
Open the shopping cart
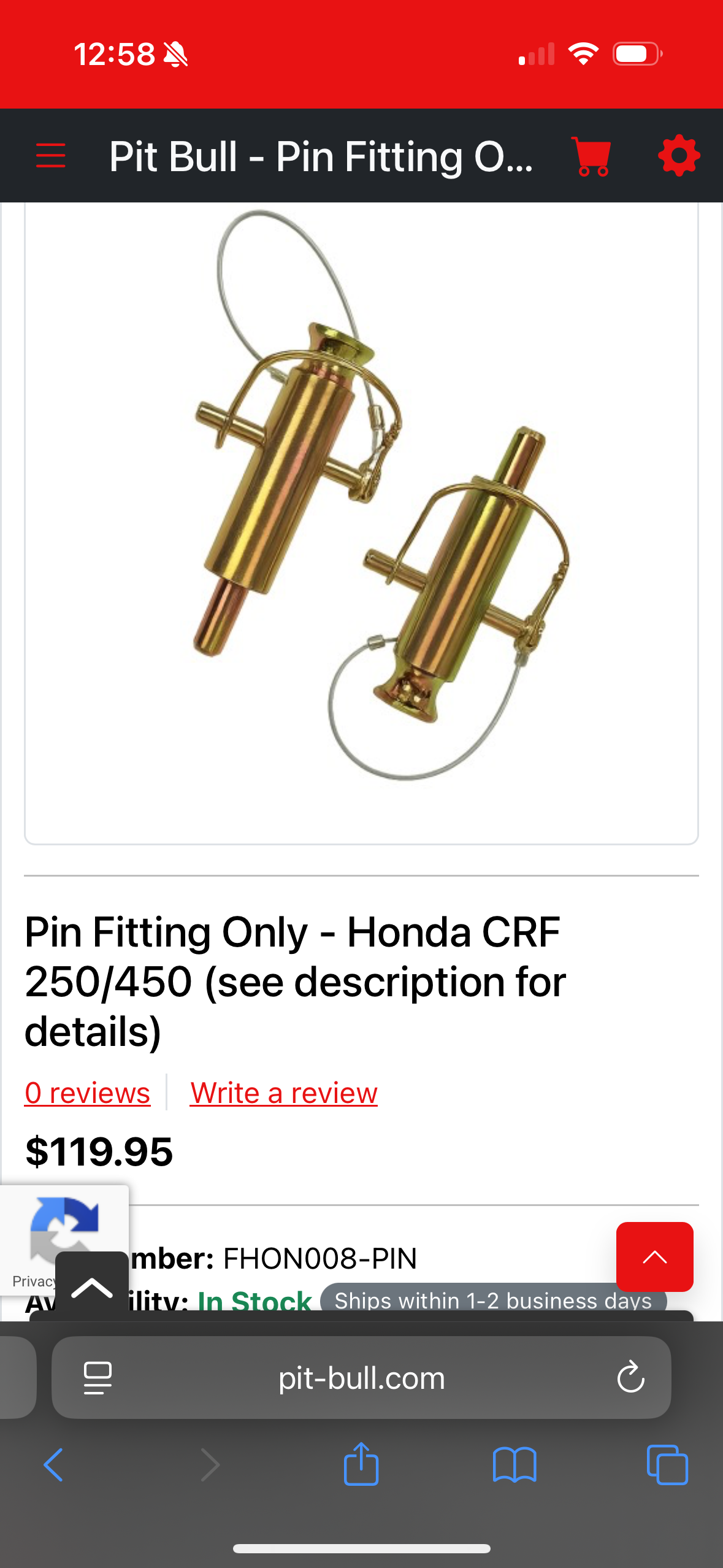click(x=592, y=156)
